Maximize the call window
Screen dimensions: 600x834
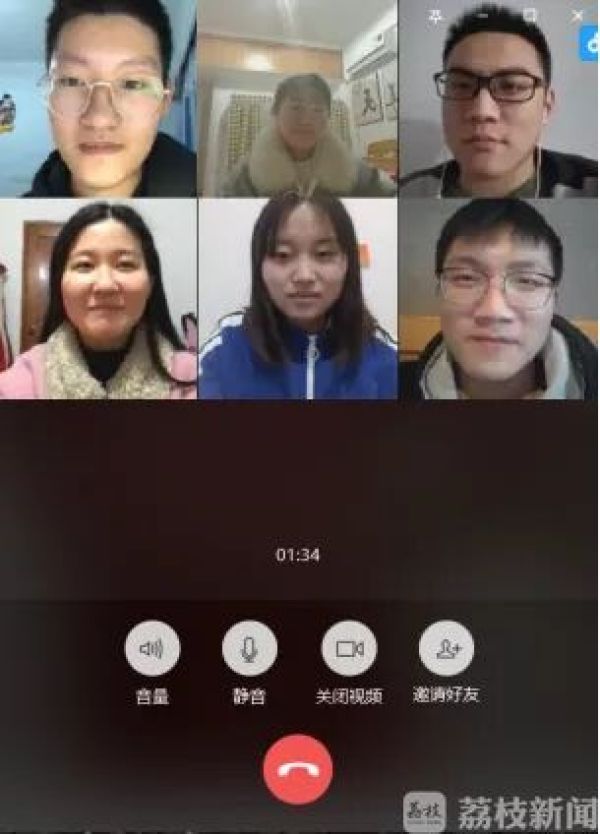[x=530, y=16]
